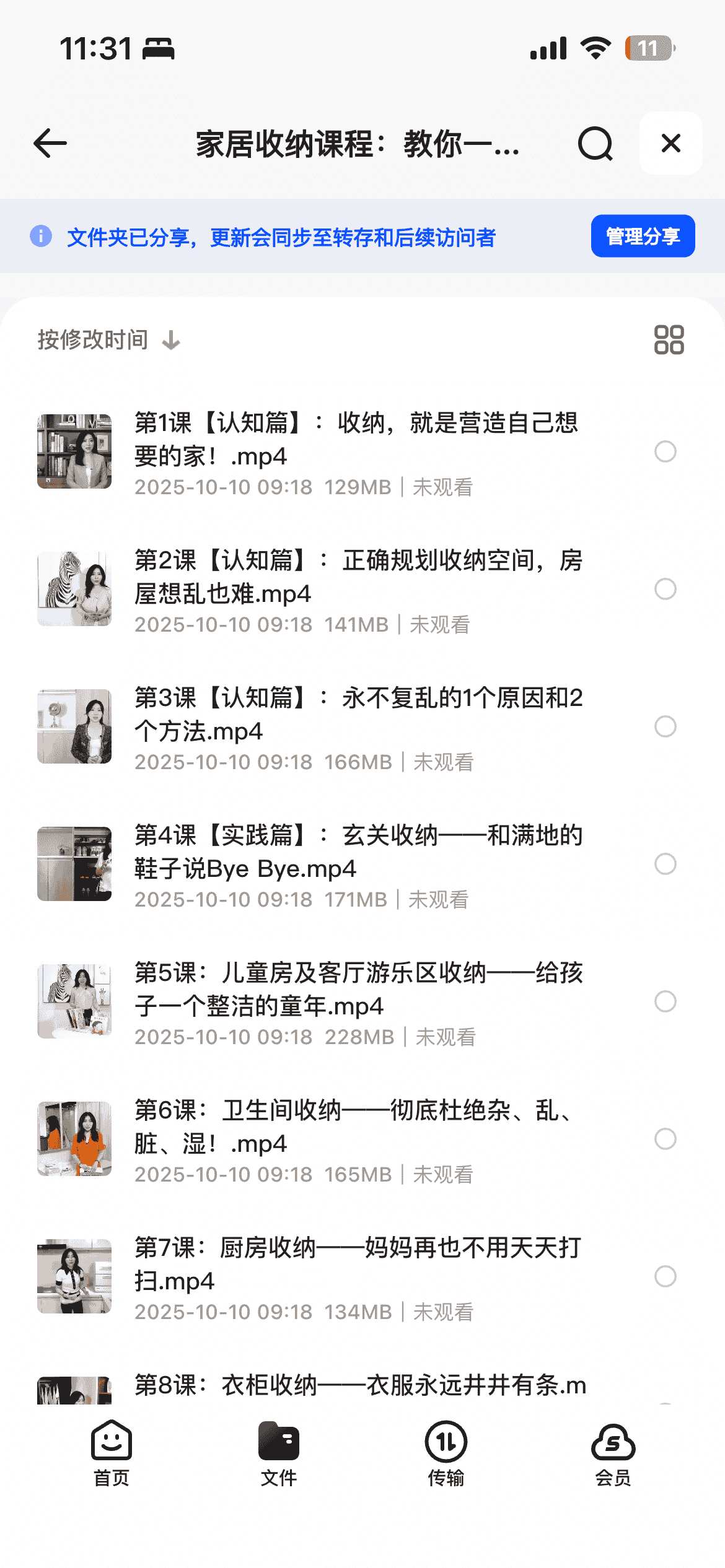Screen dimensions: 725x1568
Task: Open 第7课 厨房收纳 video
Action: pos(358,1265)
